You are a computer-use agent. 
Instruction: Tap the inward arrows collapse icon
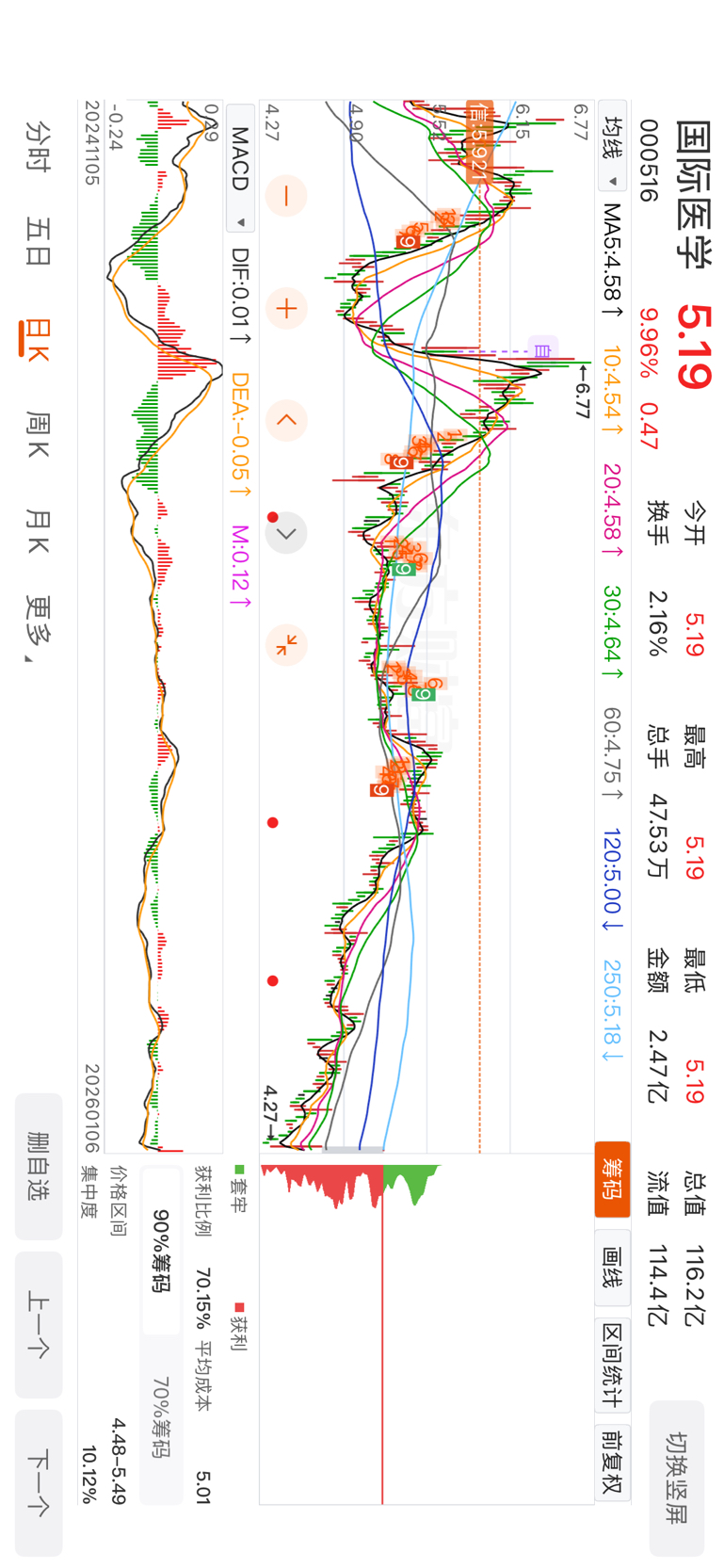point(286,645)
